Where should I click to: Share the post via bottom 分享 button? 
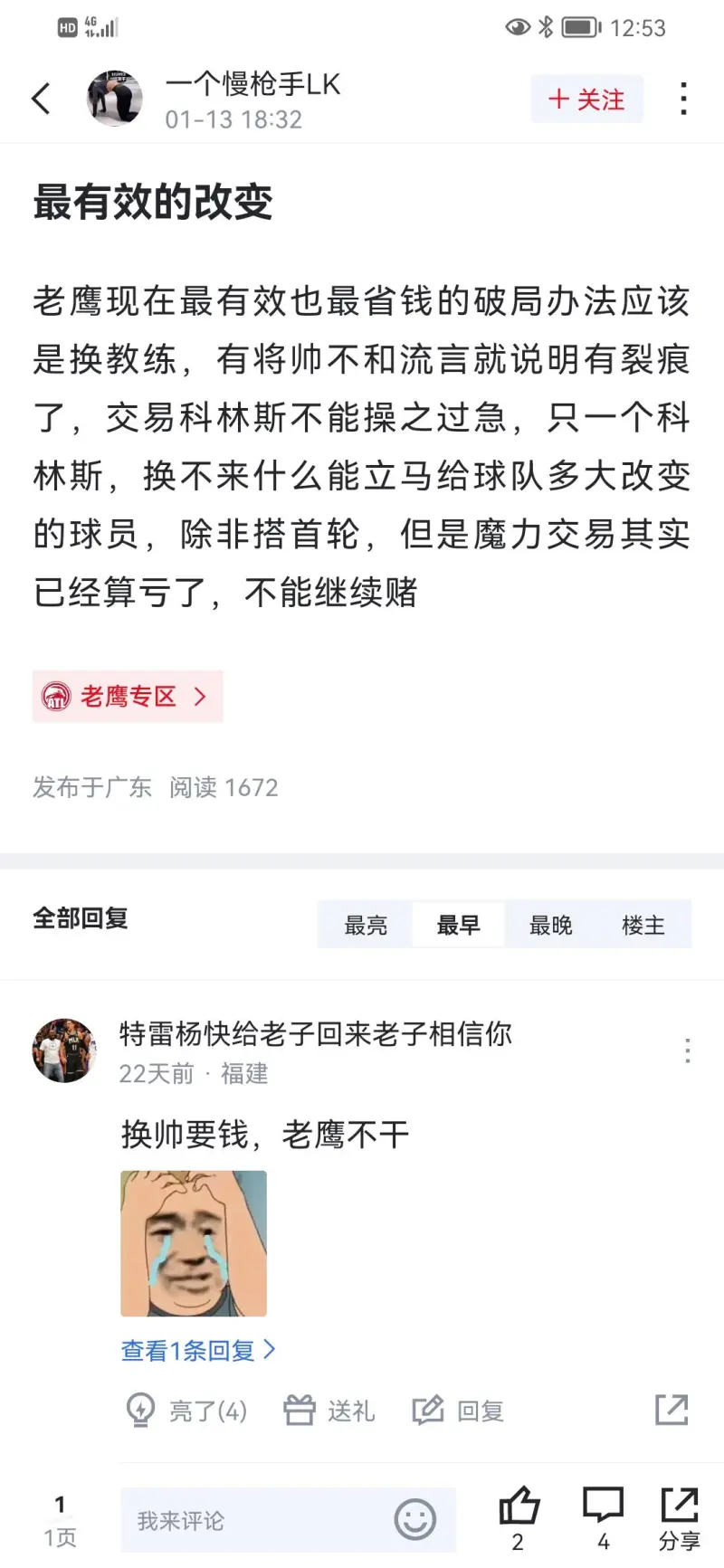click(x=680, y=1517)
